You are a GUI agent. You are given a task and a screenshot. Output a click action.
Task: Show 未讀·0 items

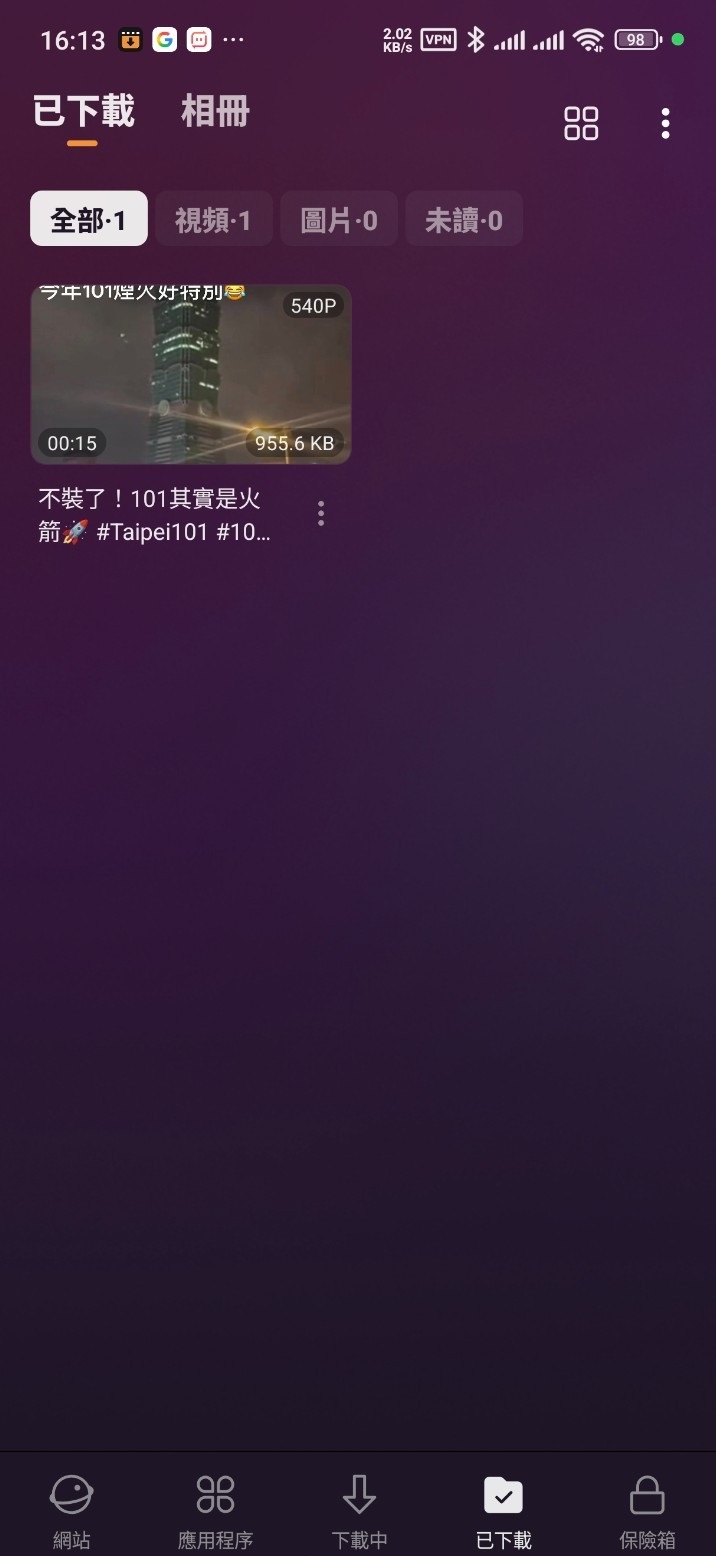(x=464, y=219)
